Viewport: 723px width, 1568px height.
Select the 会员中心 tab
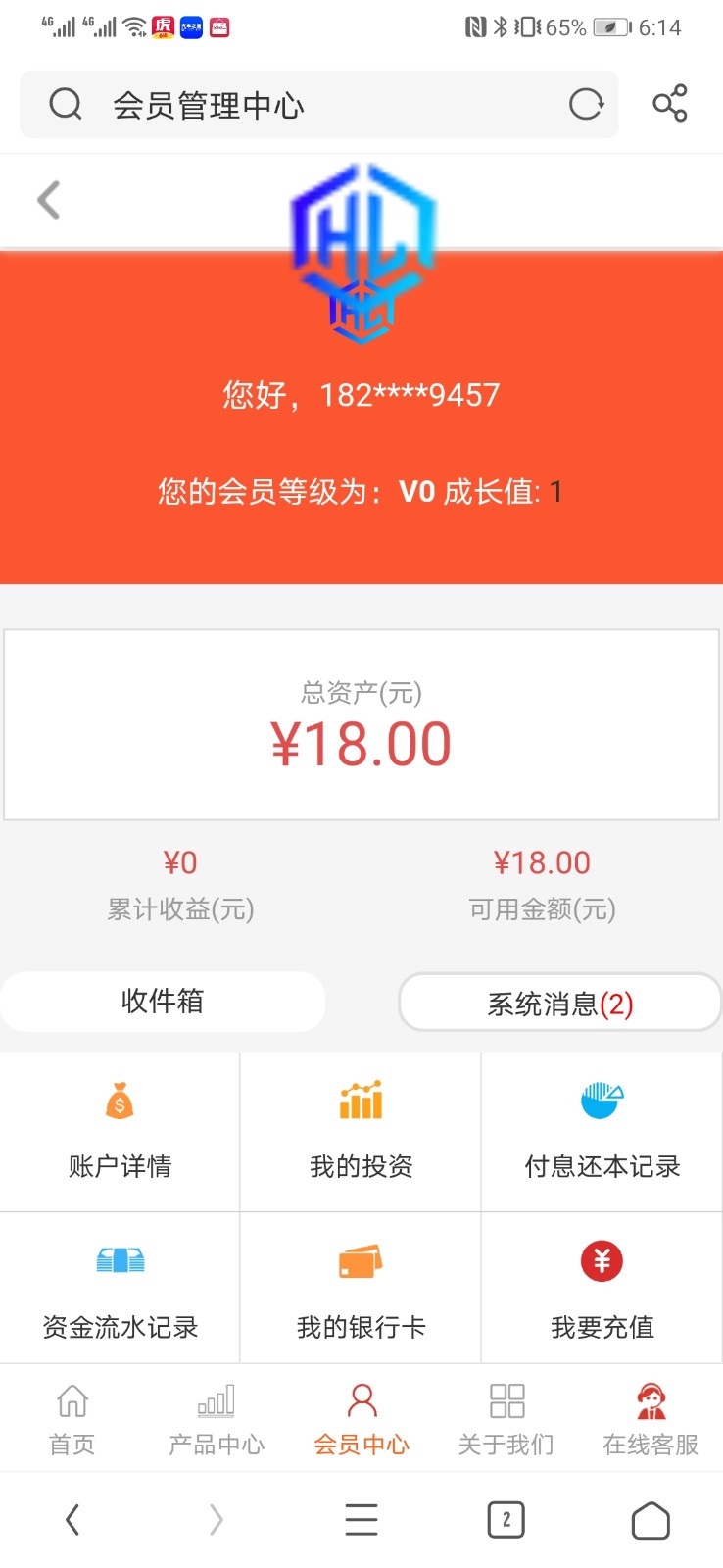click(x=361, y=1419)
